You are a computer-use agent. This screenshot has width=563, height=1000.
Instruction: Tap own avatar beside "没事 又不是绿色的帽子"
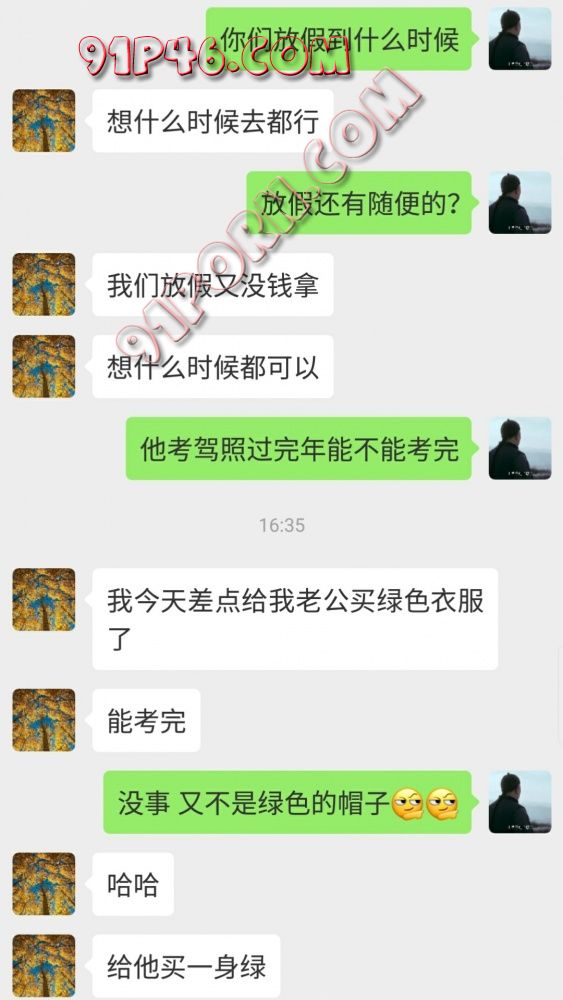[520, 802]
